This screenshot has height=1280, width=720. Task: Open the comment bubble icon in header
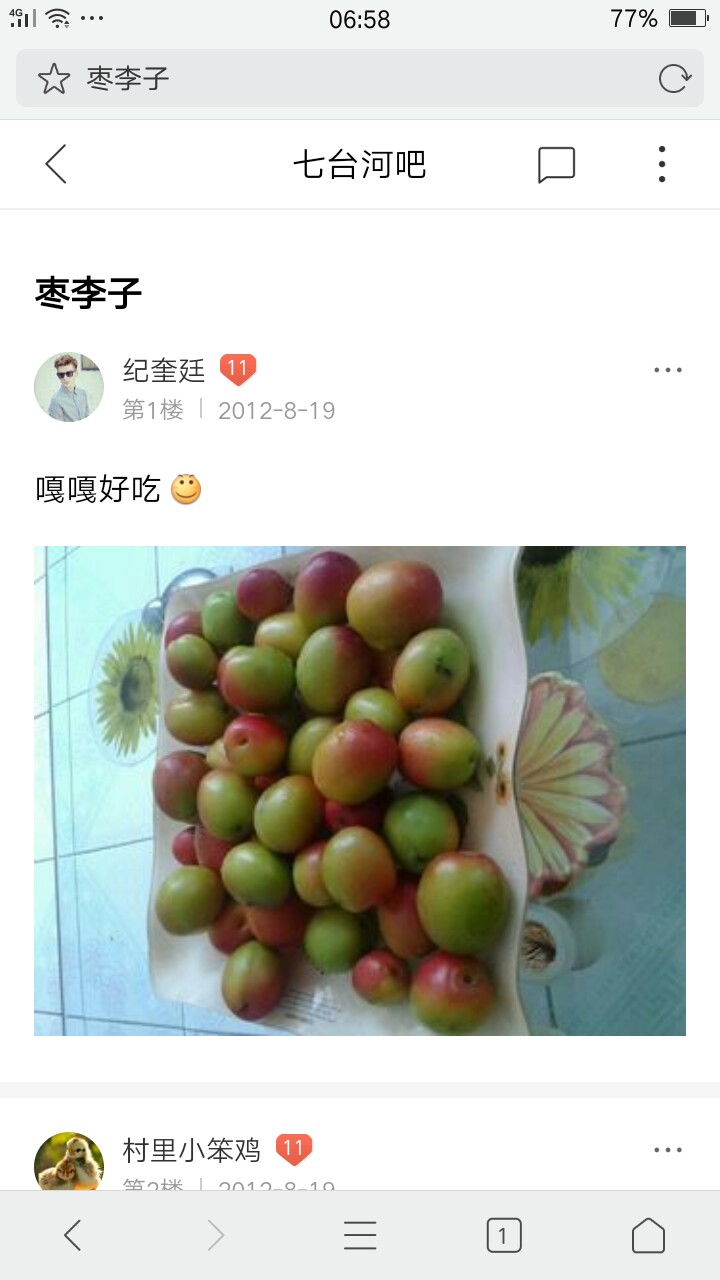[556, 165]
